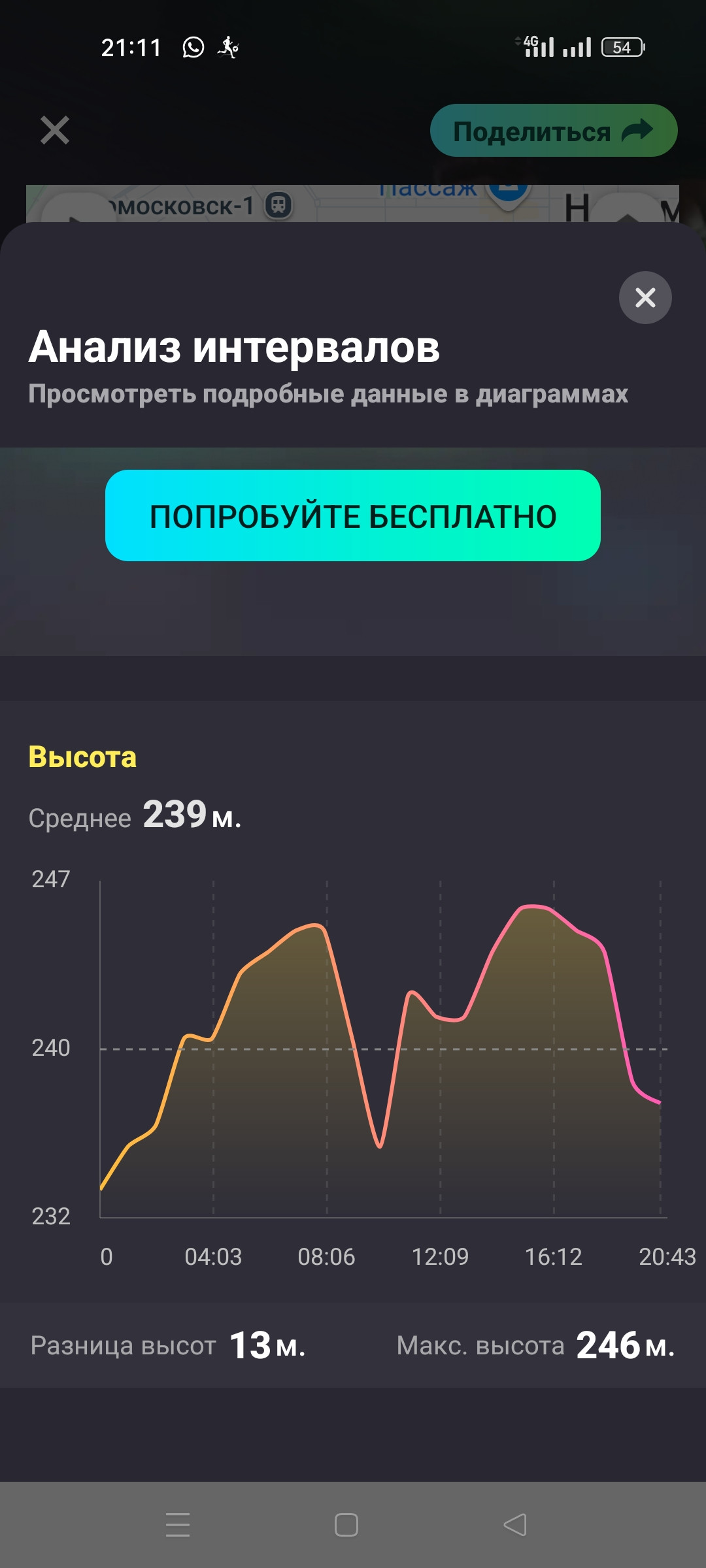Open recent apps from navigation bar
This screenshot has width=706, height=1568.
(178, 1525)
